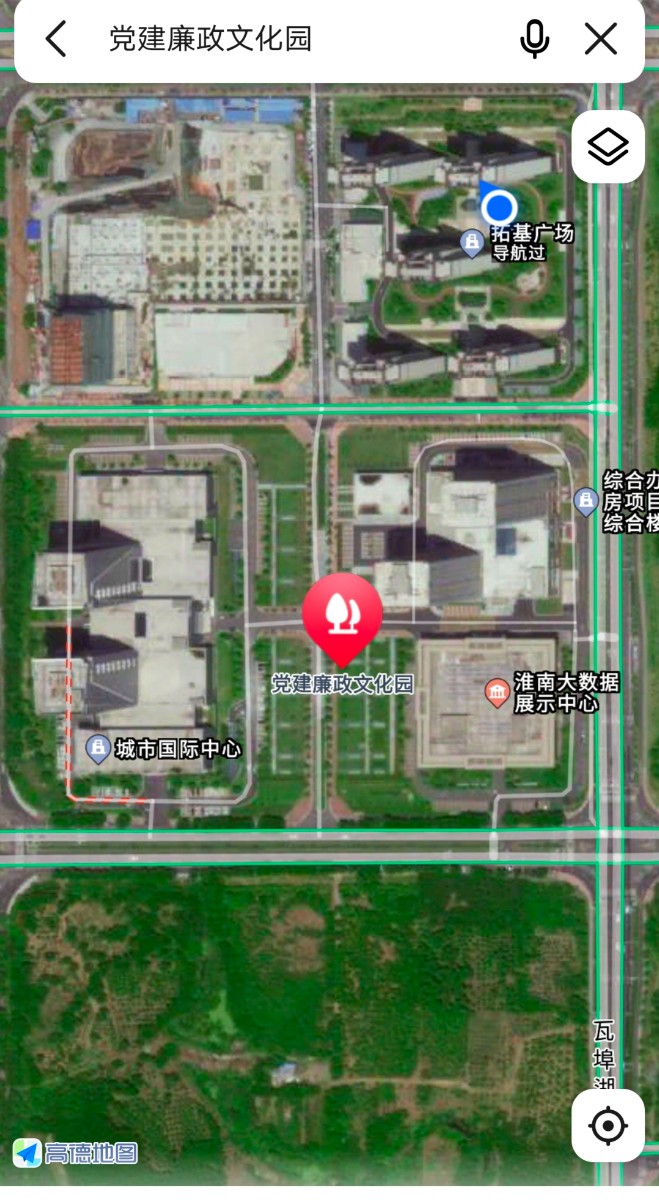Screen dimensions: 659x1200
Task: Open the 城市国际中心 place marker
Action: coord(98,747)
